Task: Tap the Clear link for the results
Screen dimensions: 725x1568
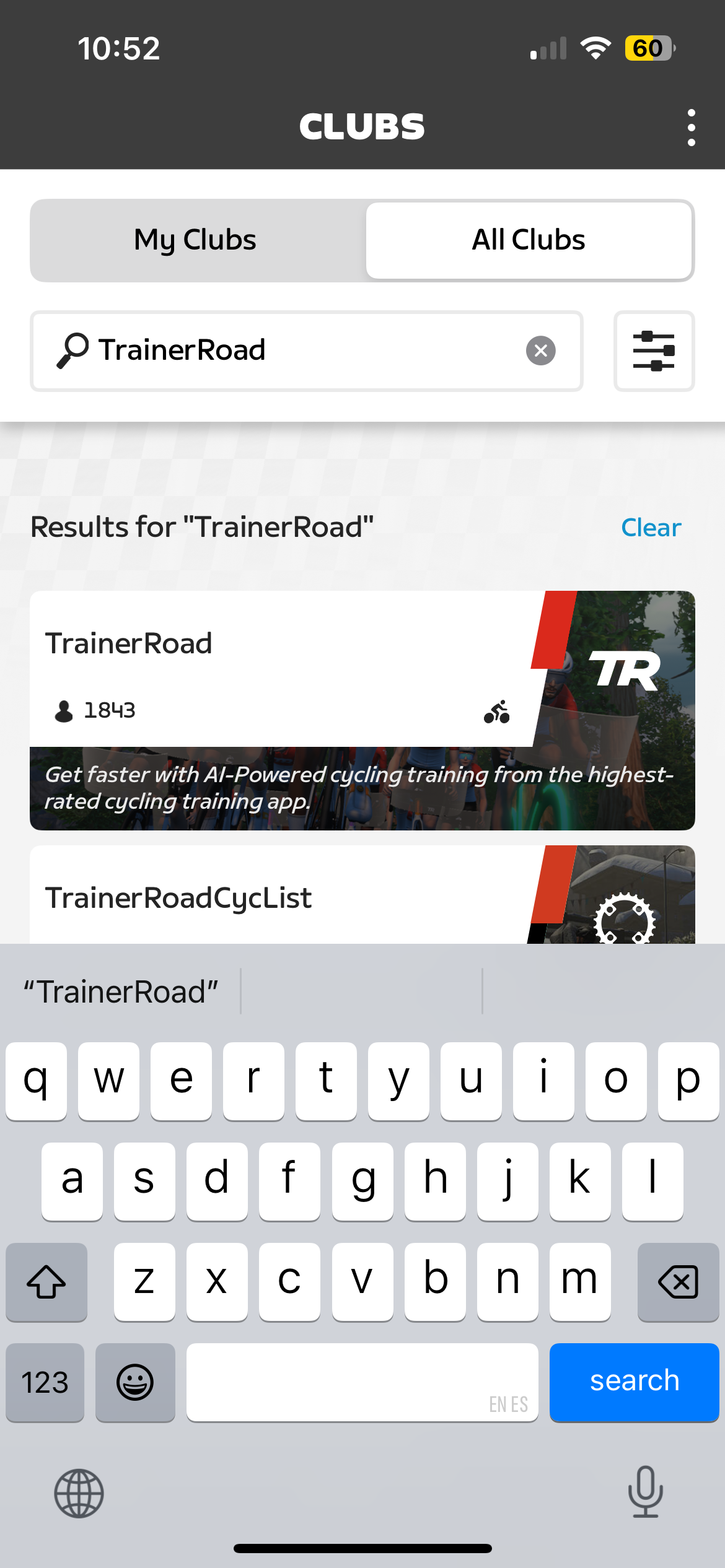Action: 651,528
